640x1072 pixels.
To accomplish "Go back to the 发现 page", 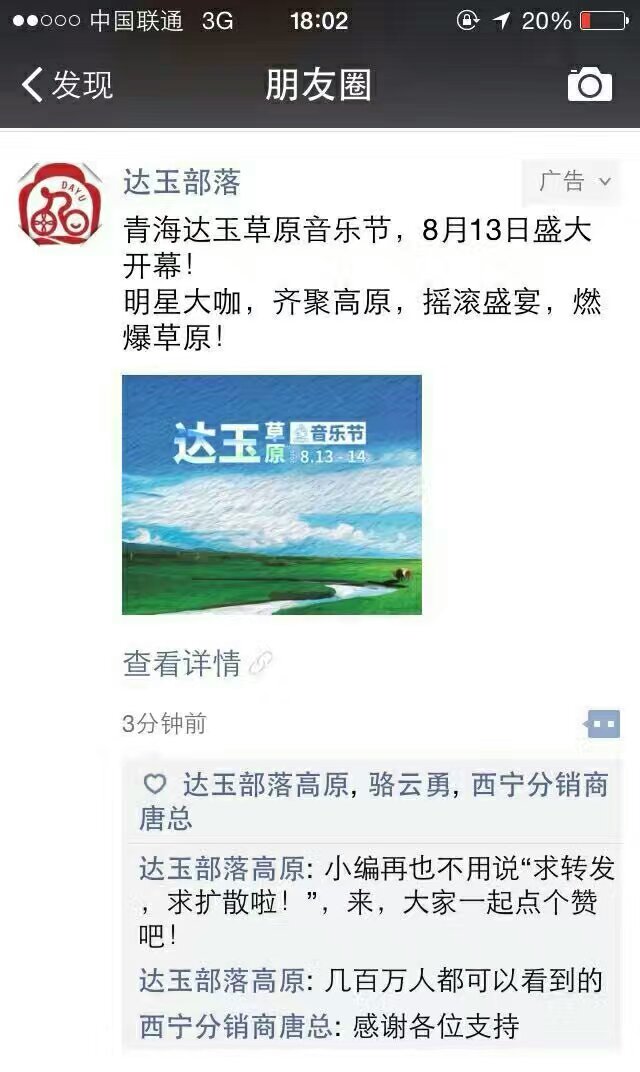I will 66,85.
